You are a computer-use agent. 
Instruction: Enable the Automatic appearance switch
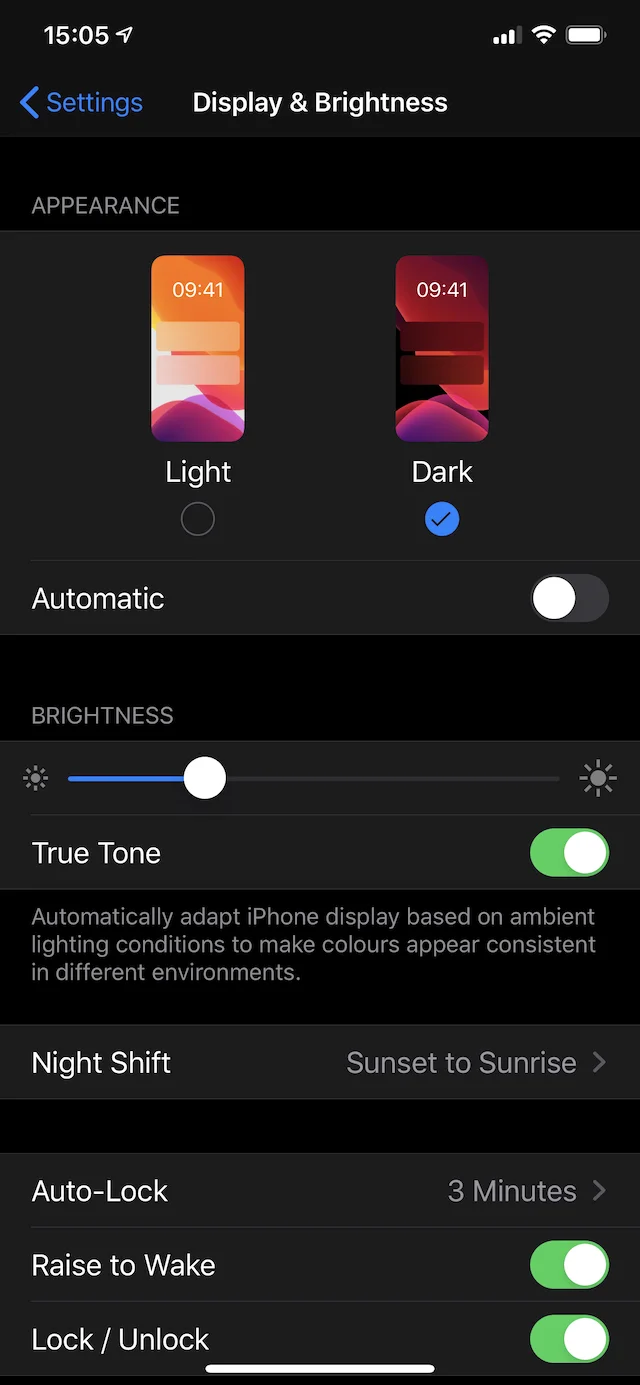(x=569, y=598)
